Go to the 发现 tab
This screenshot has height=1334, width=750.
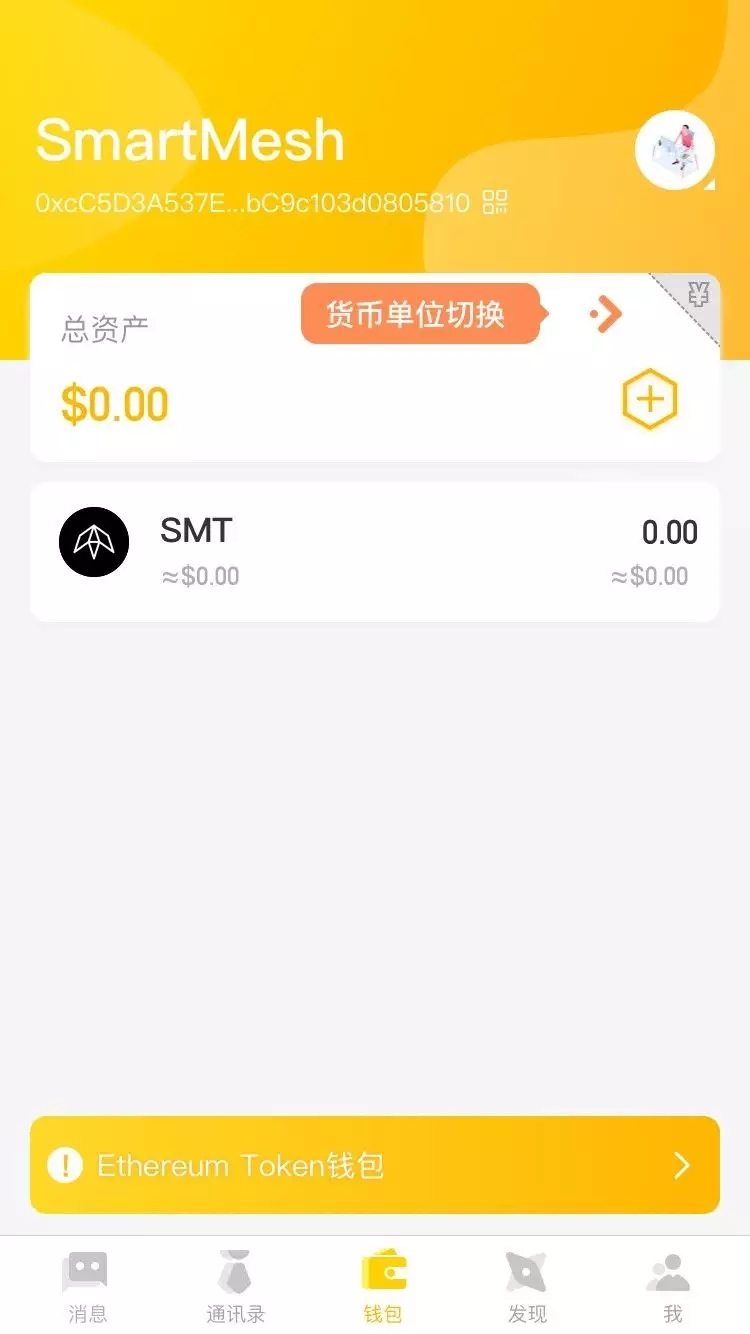pyautogui.click(x=527, y=1286)
